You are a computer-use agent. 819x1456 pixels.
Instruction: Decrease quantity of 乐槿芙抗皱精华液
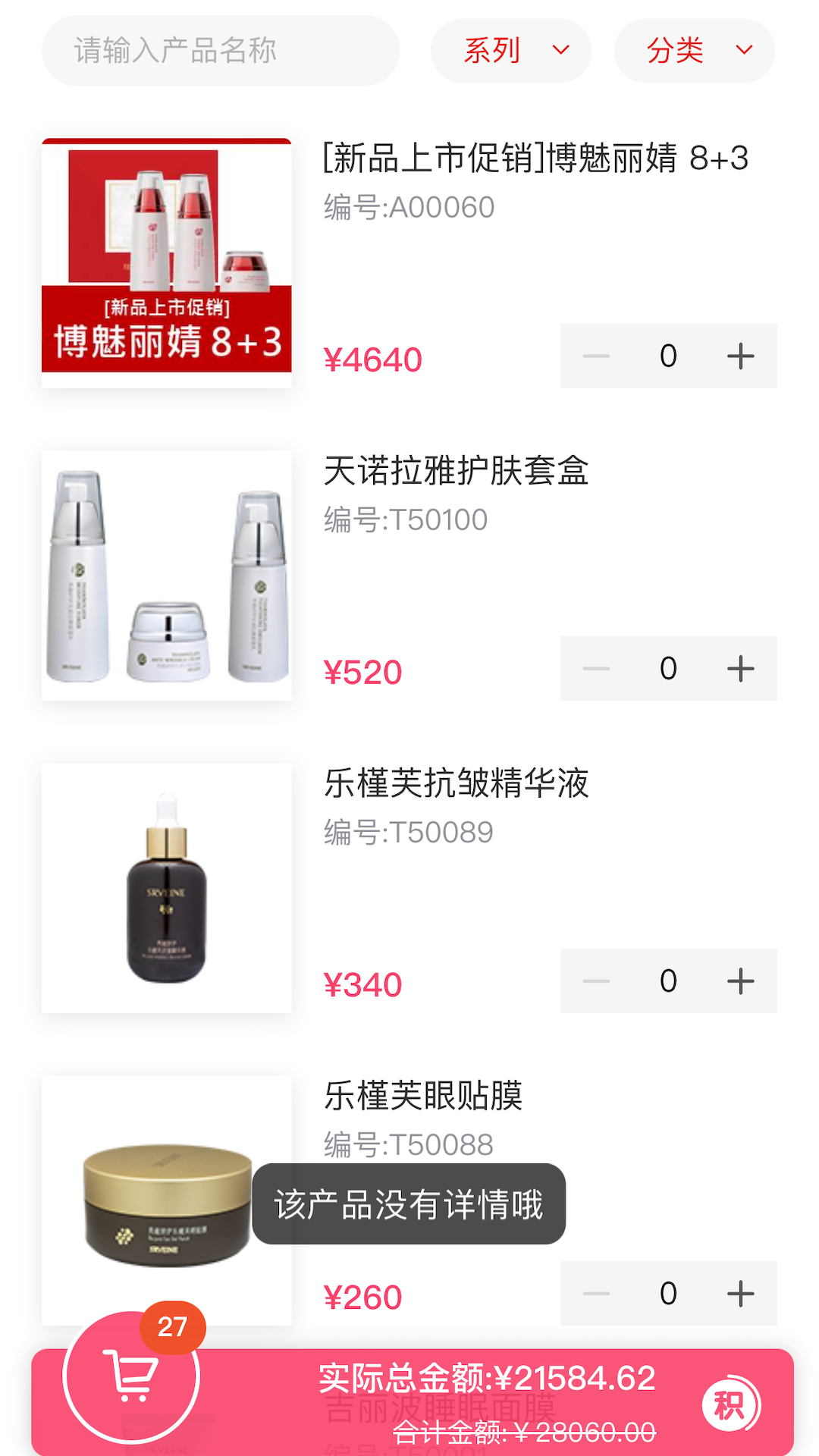point(597,981)
